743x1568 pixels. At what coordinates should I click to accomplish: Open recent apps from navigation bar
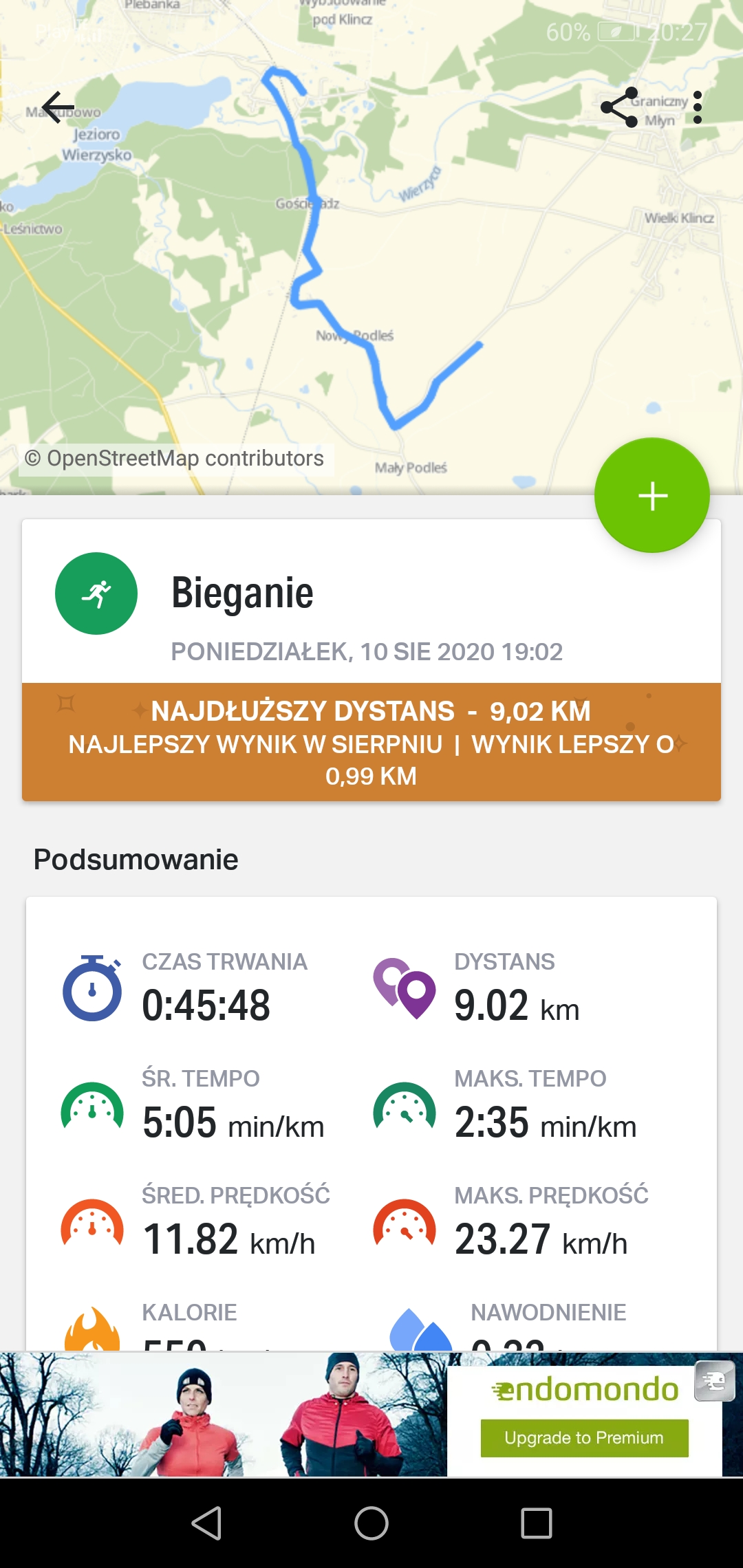(x=537, y=1523)
